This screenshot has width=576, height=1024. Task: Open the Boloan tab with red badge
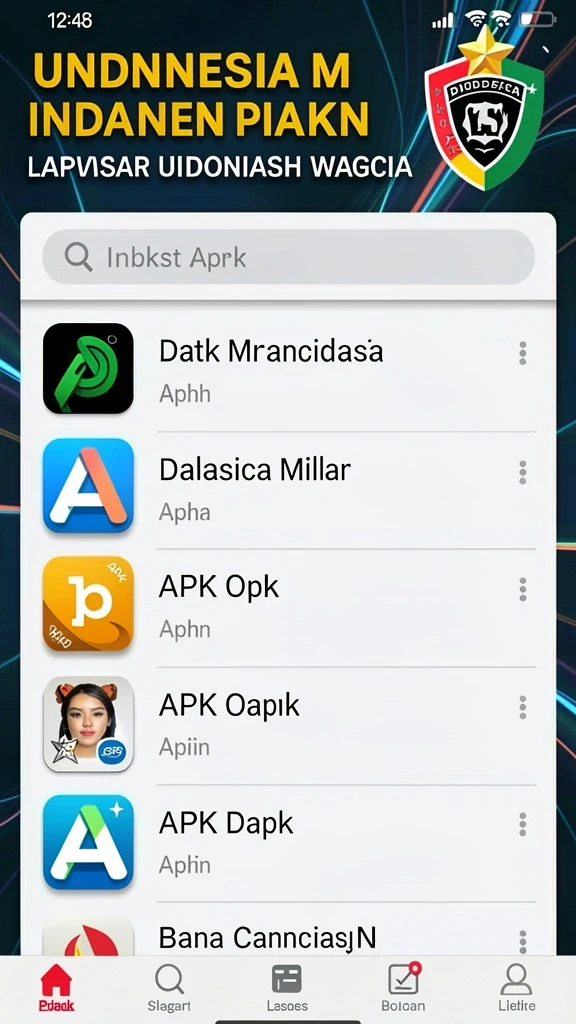point(404,987)
